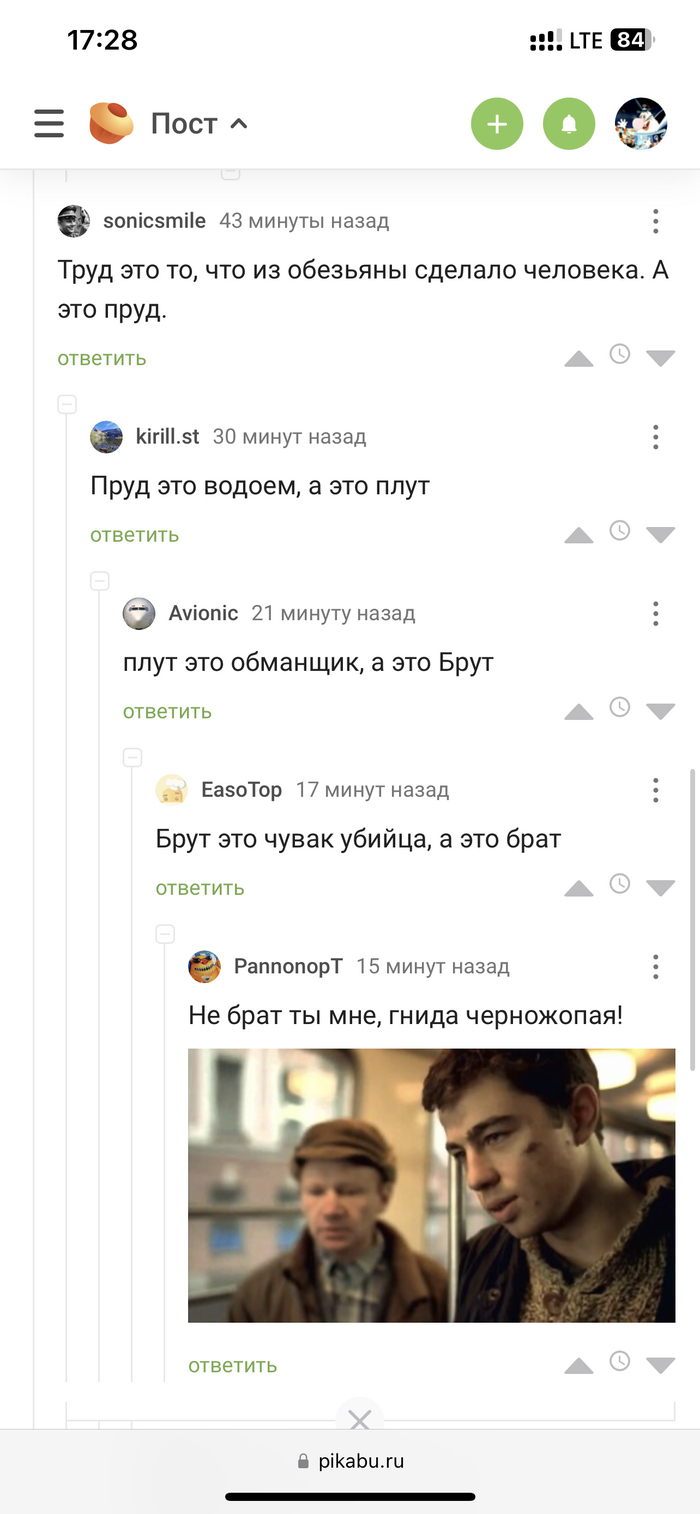The height and width of the screenshot is (1514, 700).
Task: Downvote EasoTop's comment
Action: click(x=660, y=888)
